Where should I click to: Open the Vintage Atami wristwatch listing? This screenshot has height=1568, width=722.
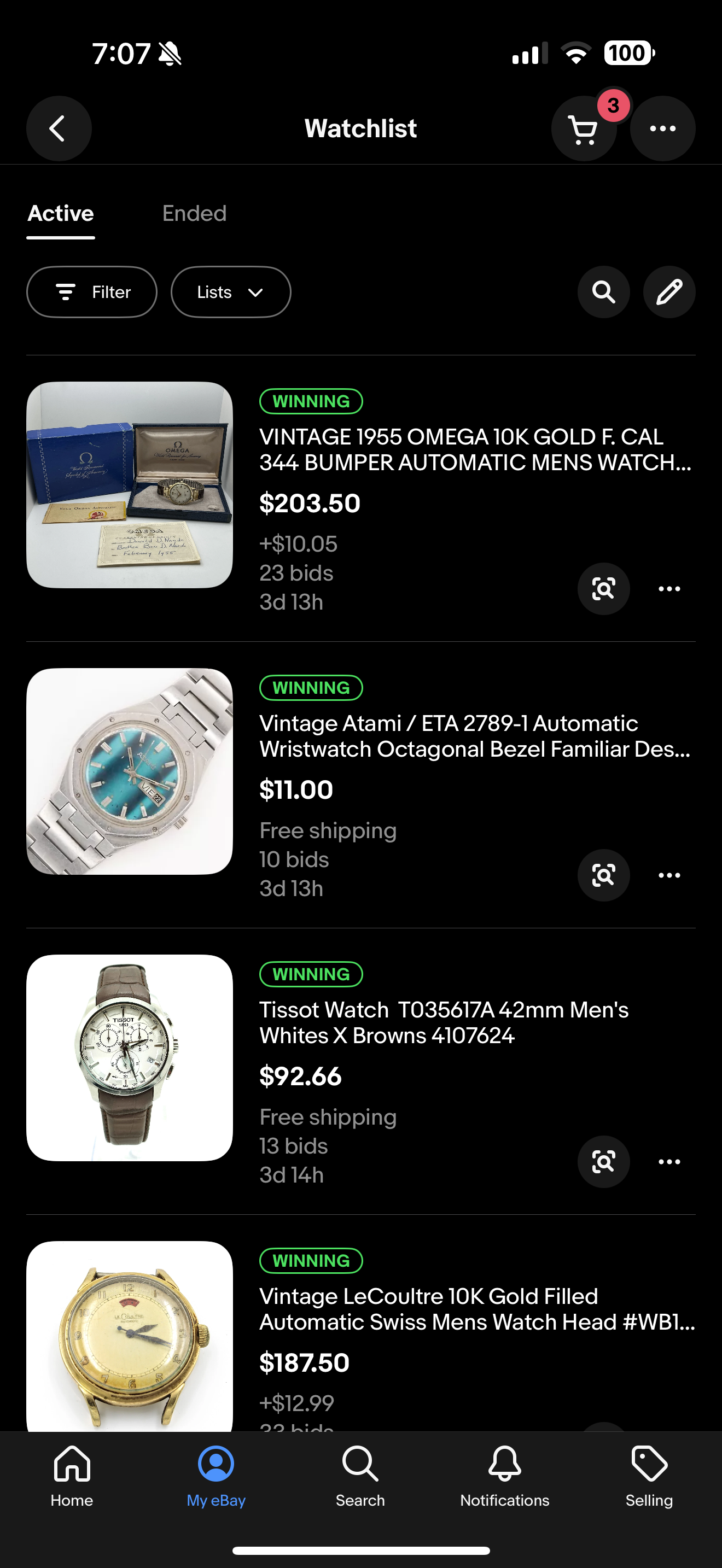click(x=475, y=736)
